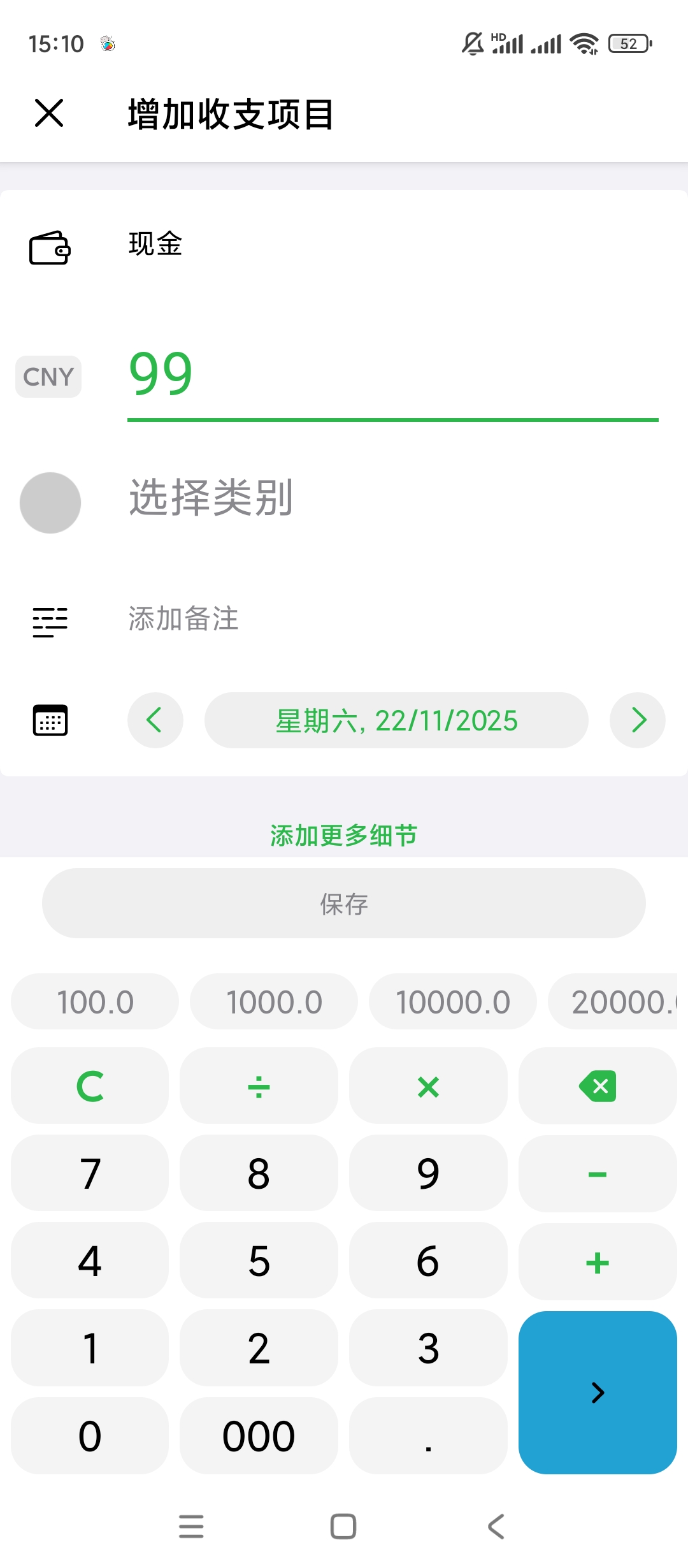Tap 添加更多细节 link
Screen dimensions: 688x1568
point(344,835)
